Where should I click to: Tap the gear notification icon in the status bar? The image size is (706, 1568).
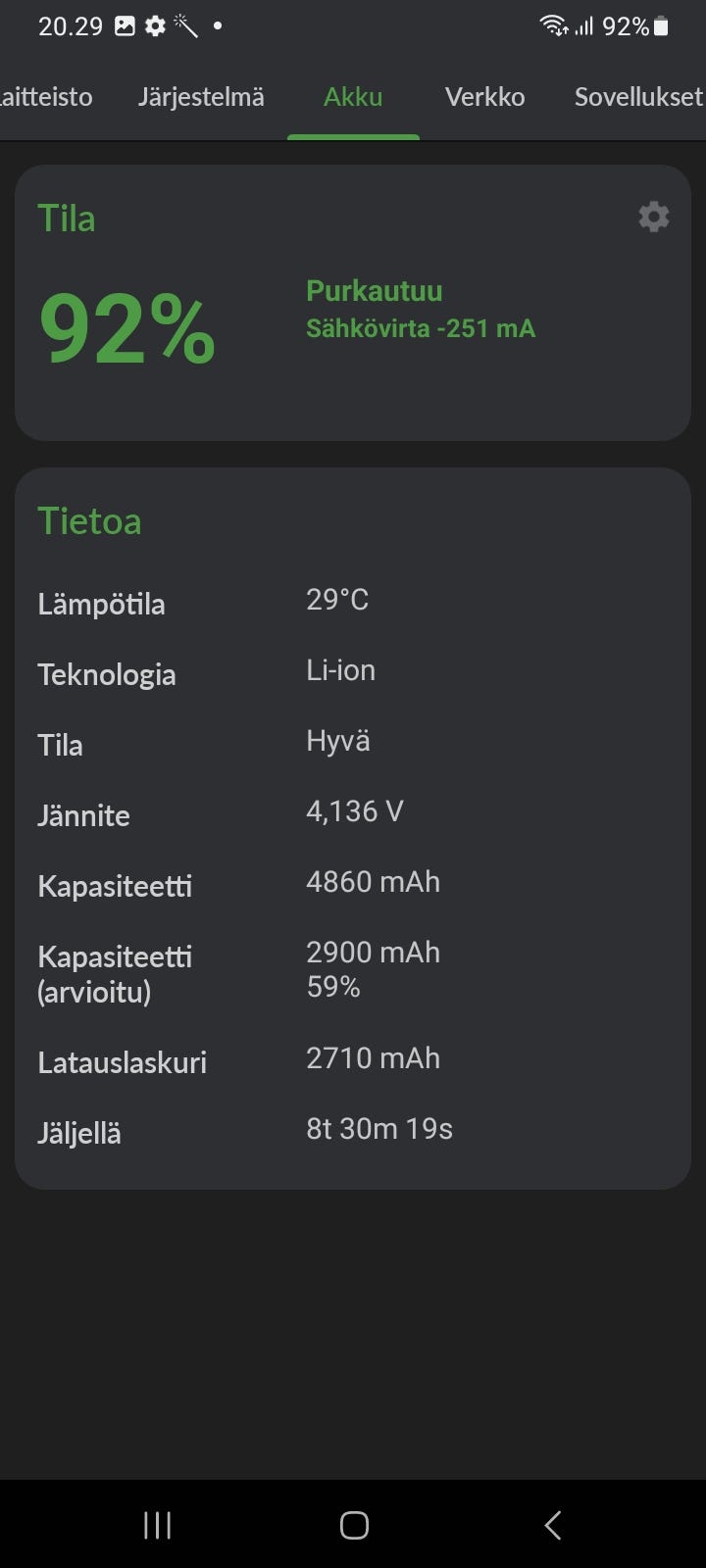(155, 25)
